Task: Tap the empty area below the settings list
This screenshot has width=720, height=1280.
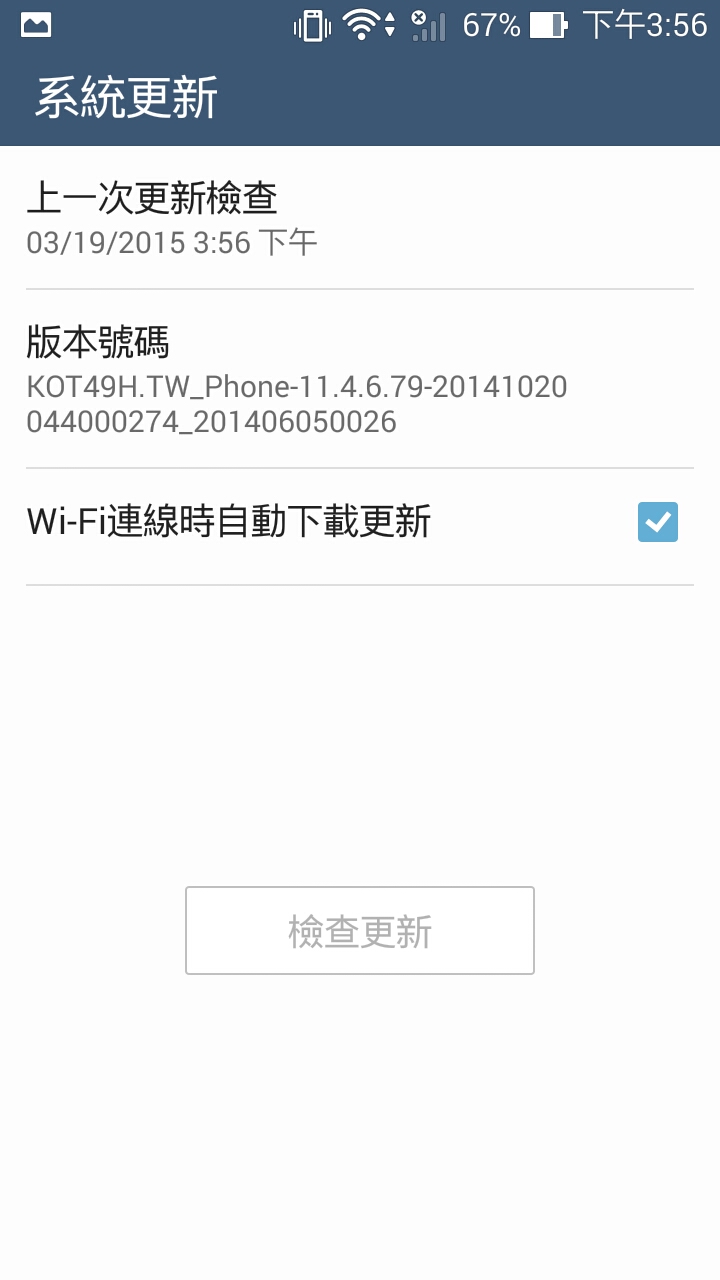Action: pos(360,720)
